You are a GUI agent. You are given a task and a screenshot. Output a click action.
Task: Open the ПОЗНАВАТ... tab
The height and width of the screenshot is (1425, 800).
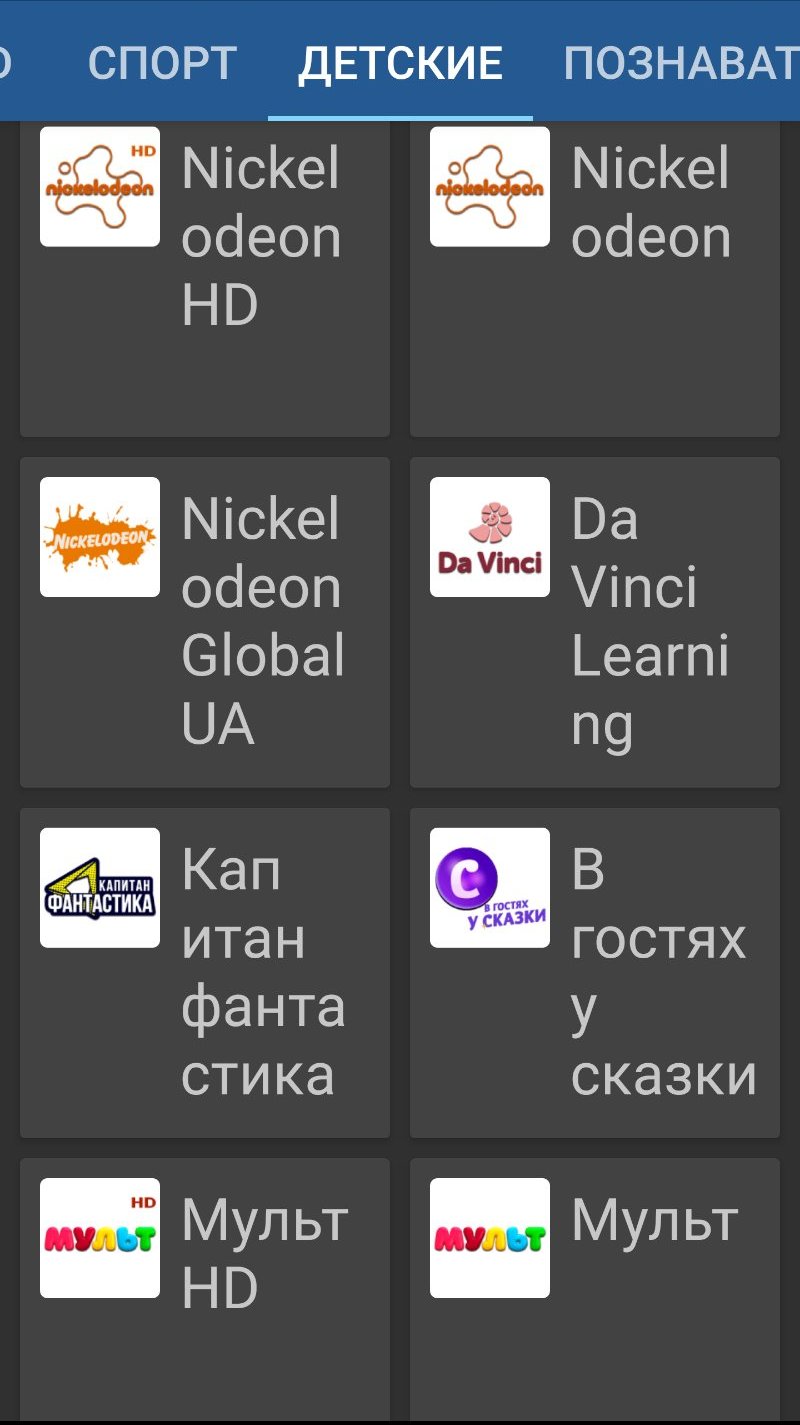point(680,63)
